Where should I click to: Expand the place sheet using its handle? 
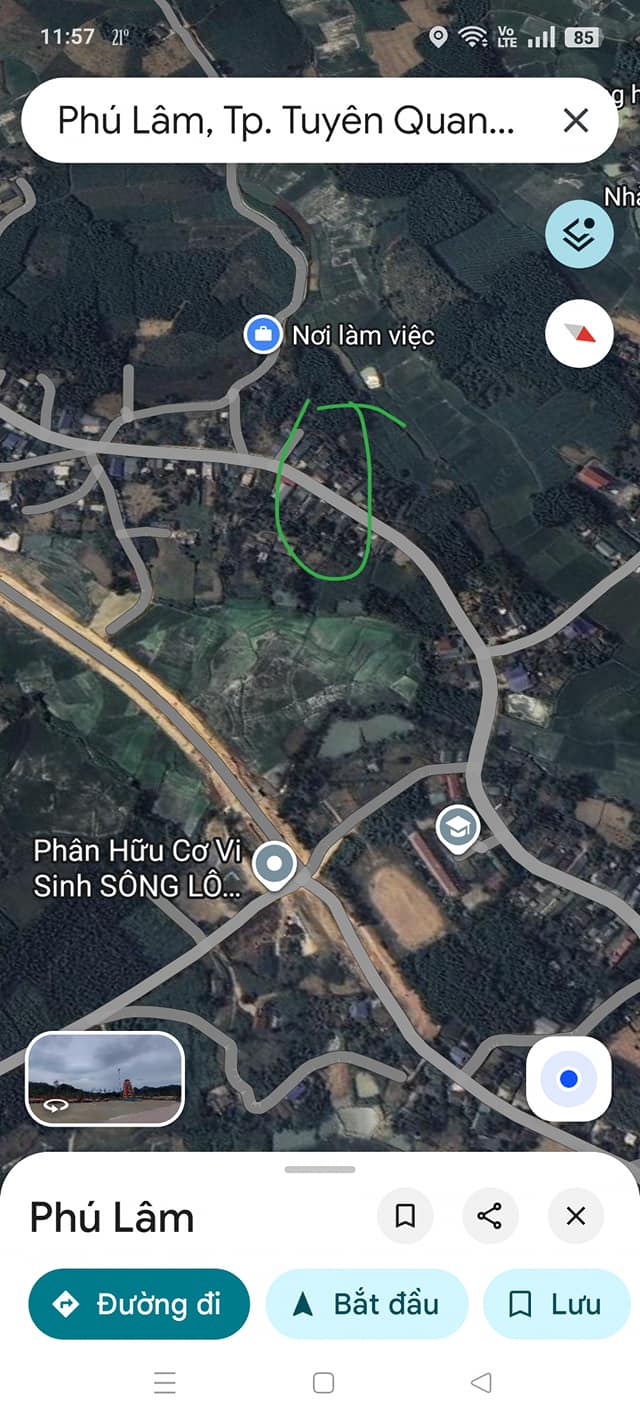[320, 1169]
